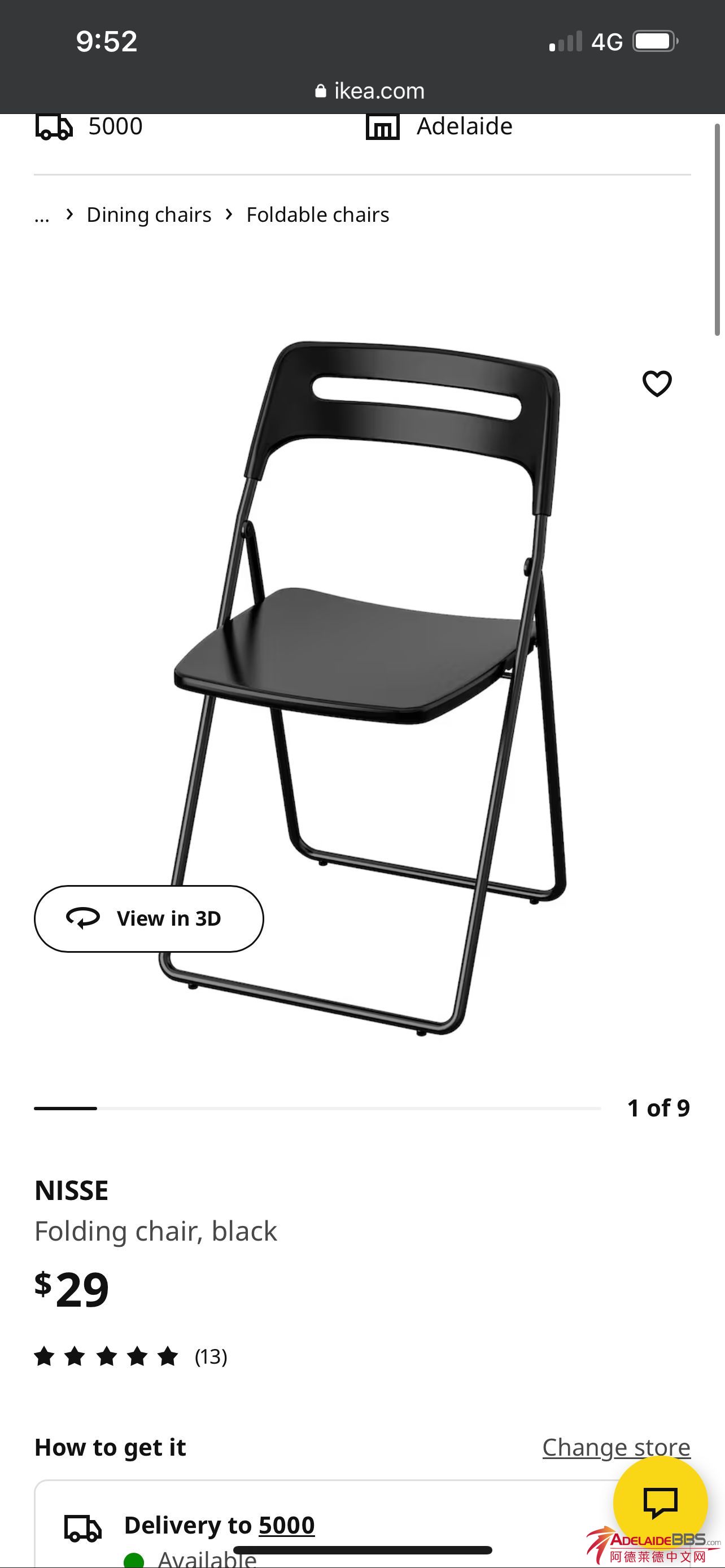Expand the collapsed breadcrumb ellipsis

click(41, 215)
